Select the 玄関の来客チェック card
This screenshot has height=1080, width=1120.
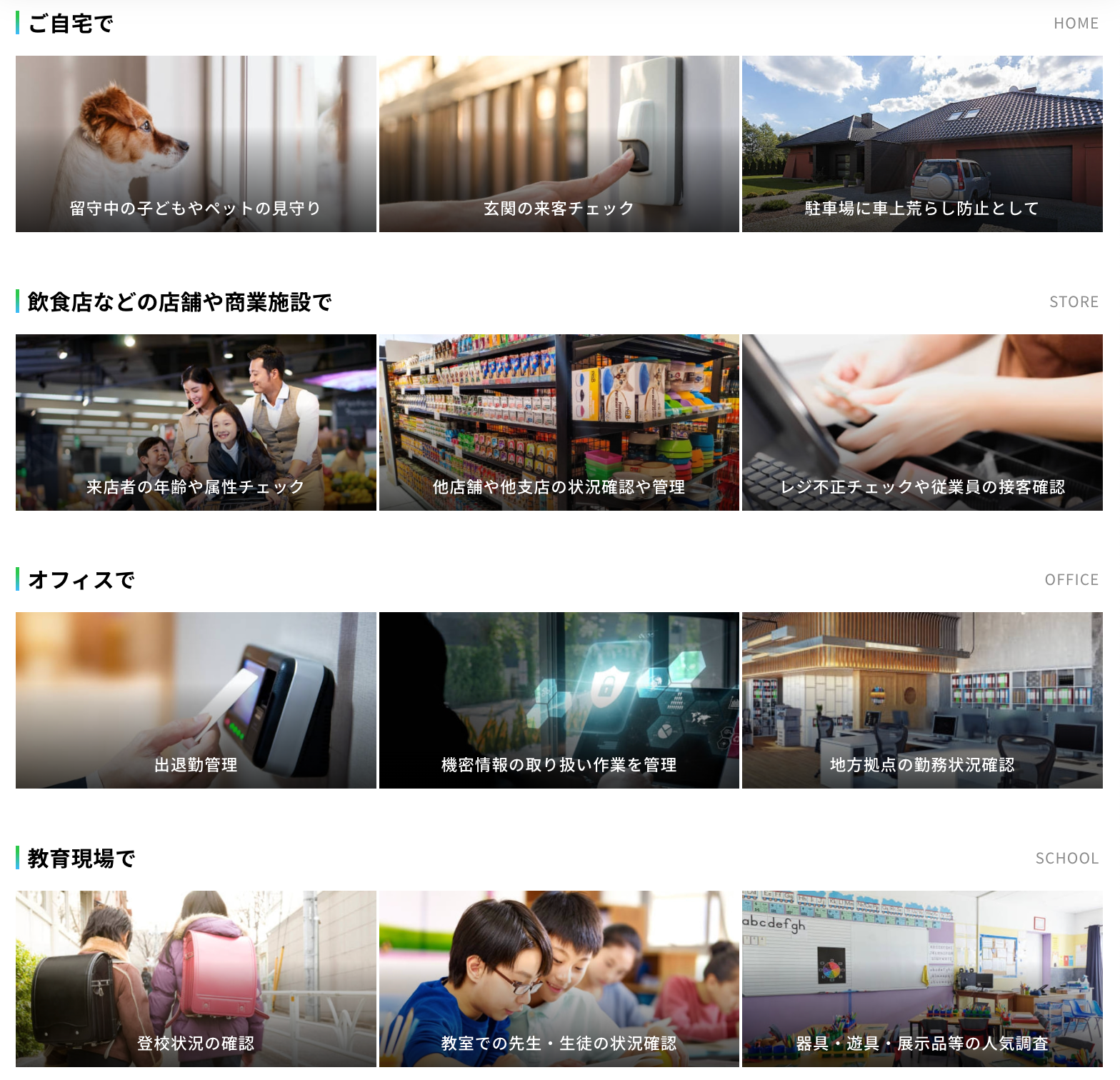[x=559, y=144]
